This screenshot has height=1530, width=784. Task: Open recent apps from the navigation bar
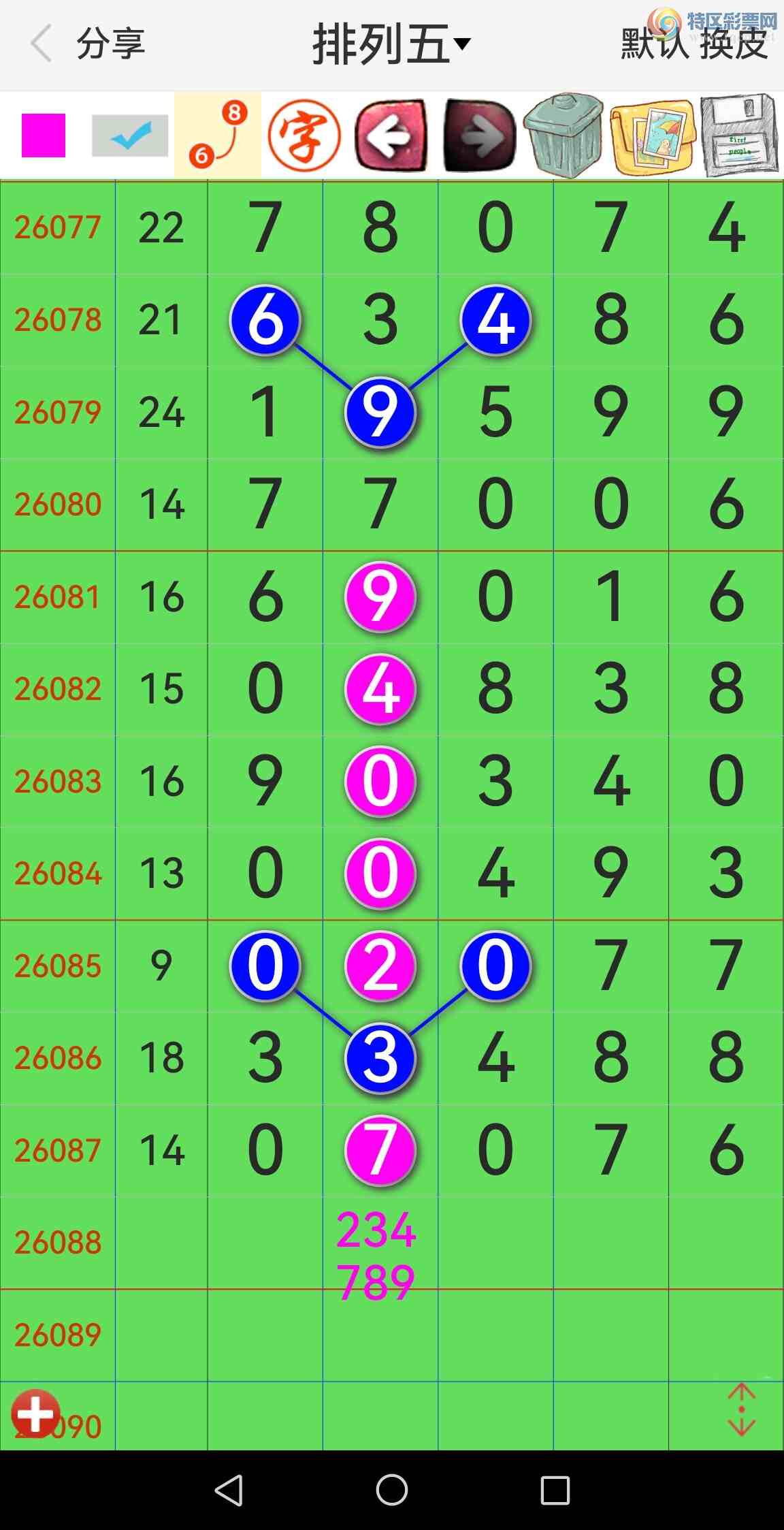point(555,1490)
